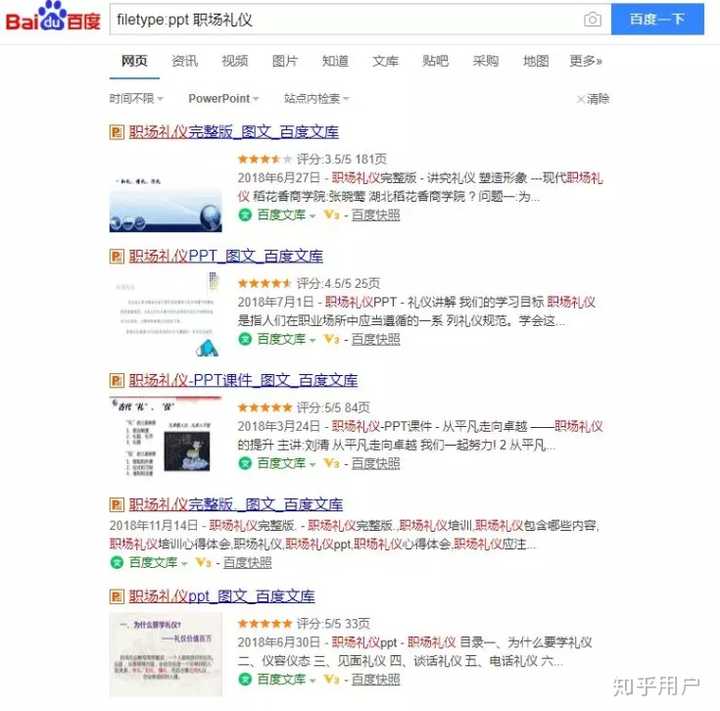720x711 pixels.
Task: Open camera image search icon
Action: [x=593, y=19]
